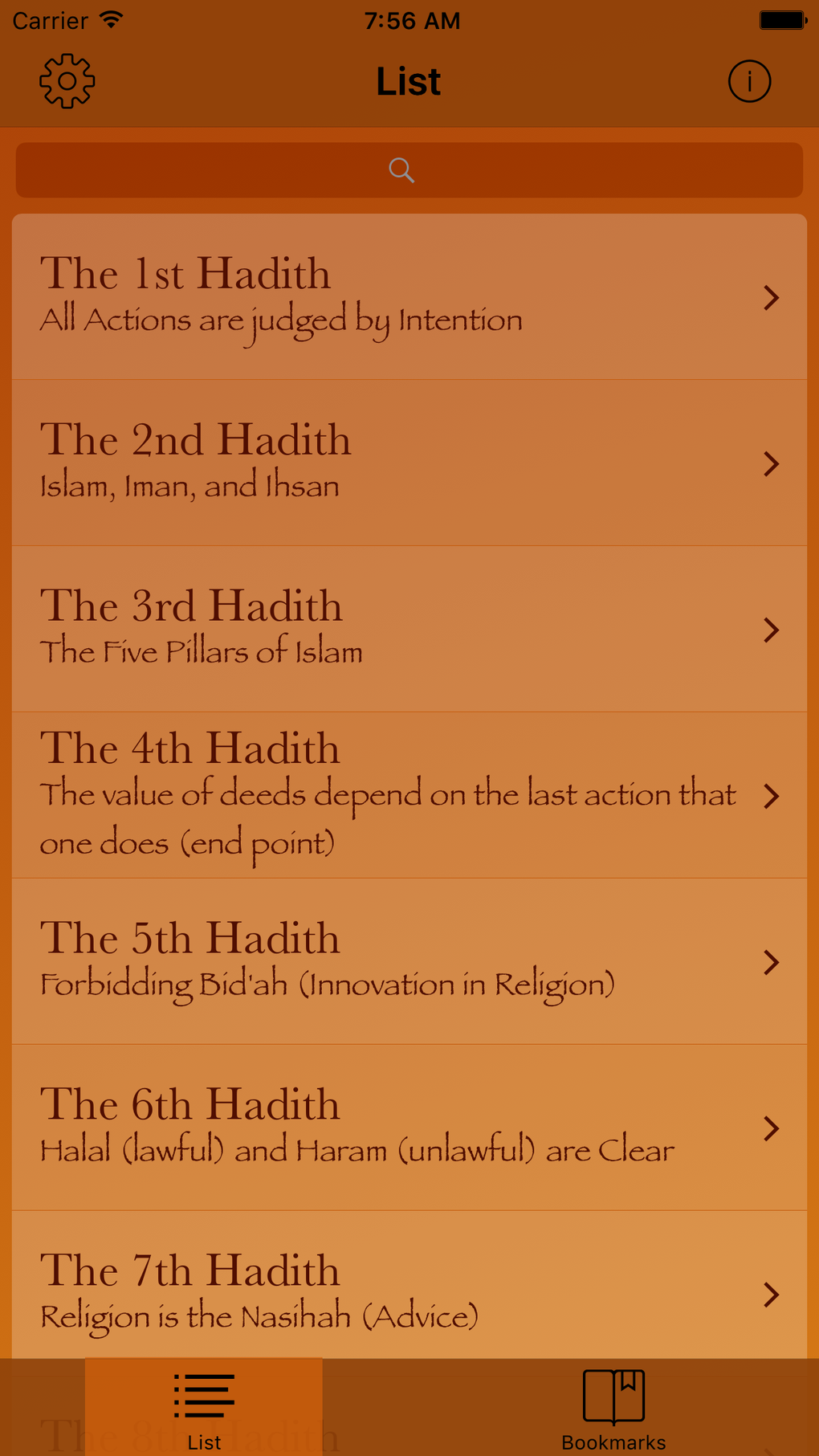Tap the search input field

click(x=409, y=169)
